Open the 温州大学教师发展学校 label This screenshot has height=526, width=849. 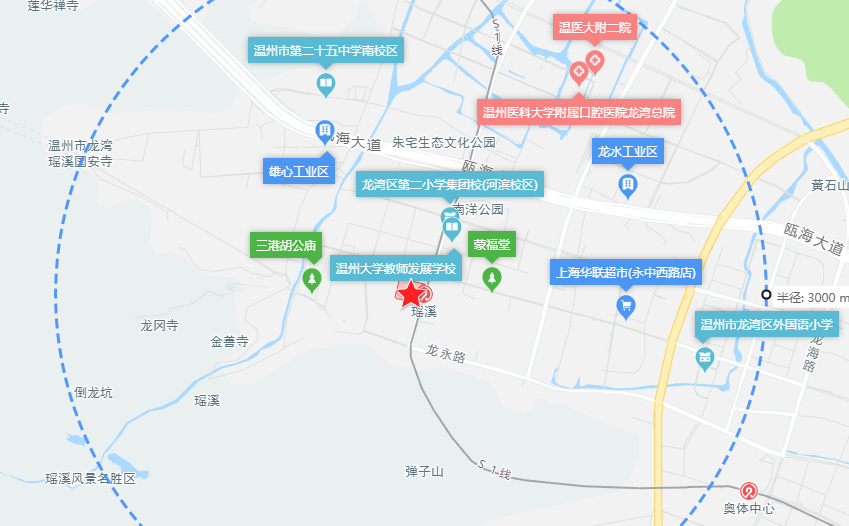(x=395, y=268)
